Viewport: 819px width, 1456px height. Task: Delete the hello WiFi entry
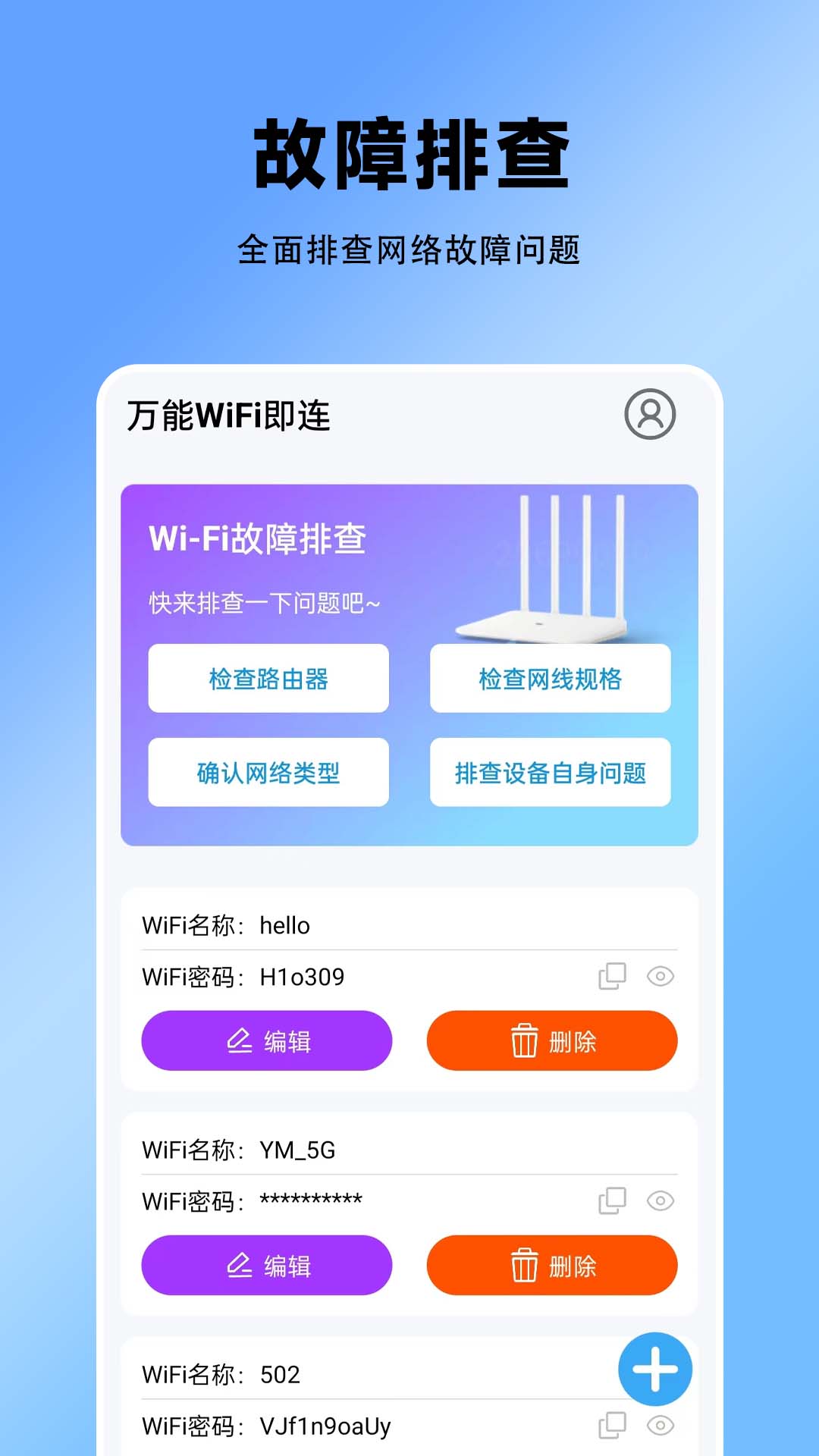553,1041
